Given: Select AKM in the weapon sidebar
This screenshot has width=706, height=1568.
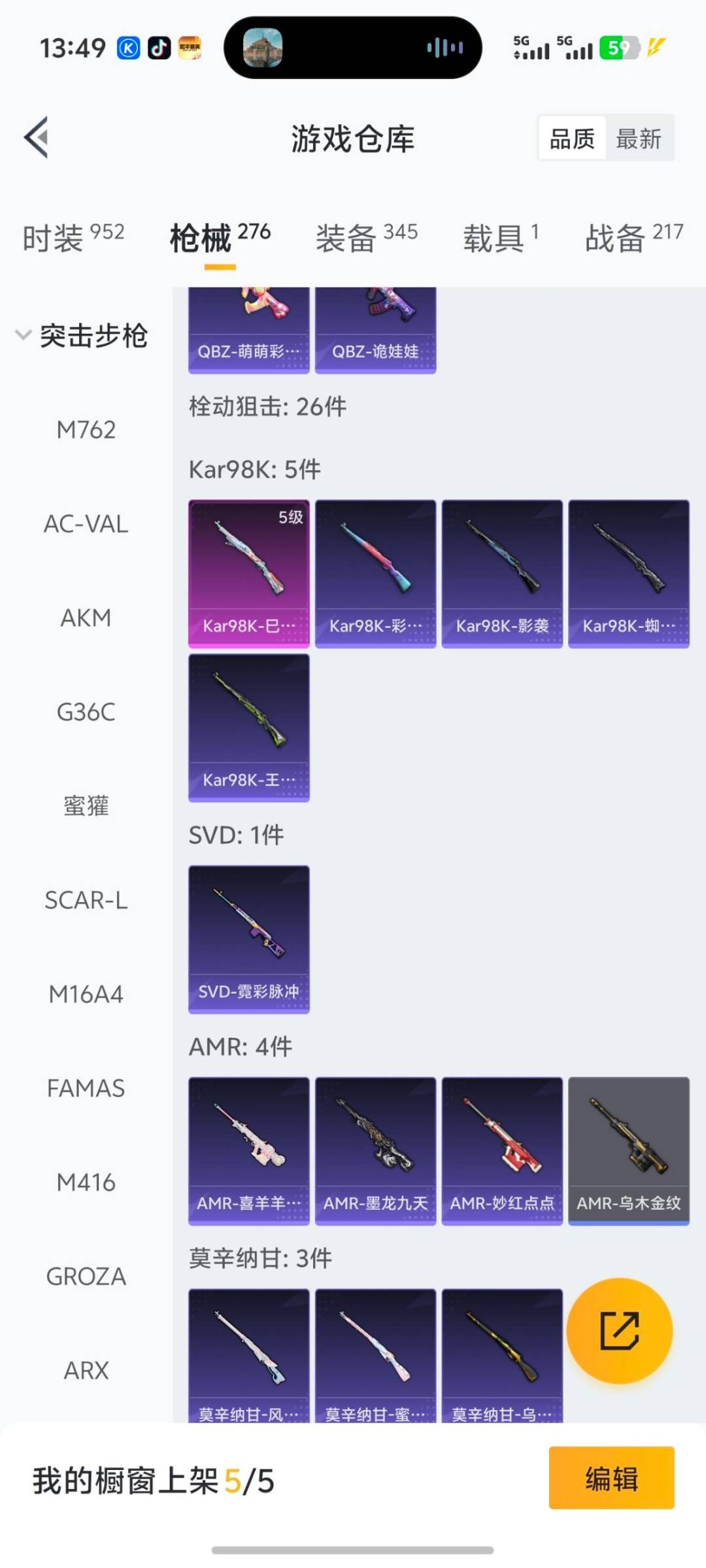Looking at the screenshot, I should click(86, 617).
